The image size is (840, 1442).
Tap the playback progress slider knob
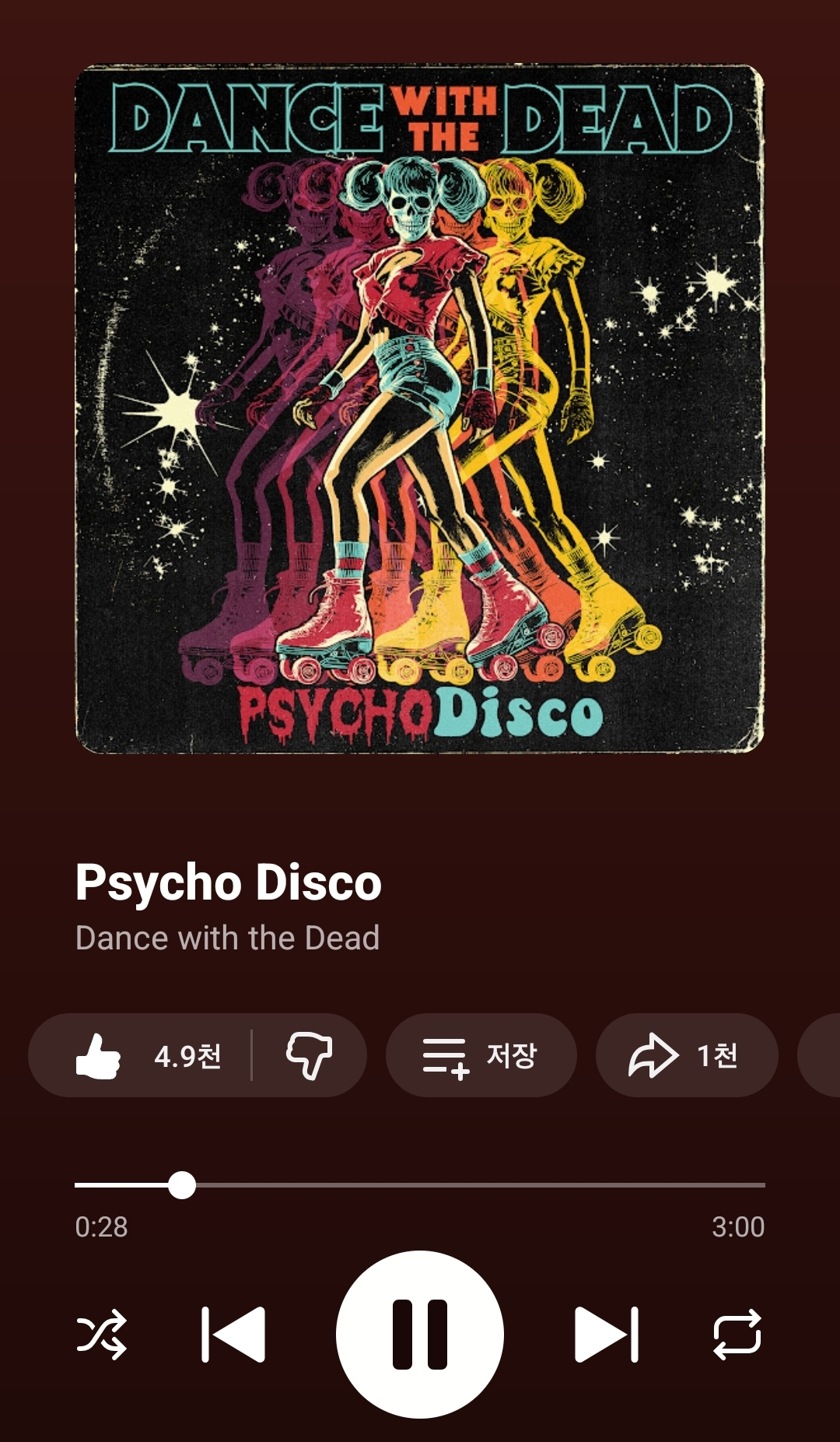tap(182, 1185)
